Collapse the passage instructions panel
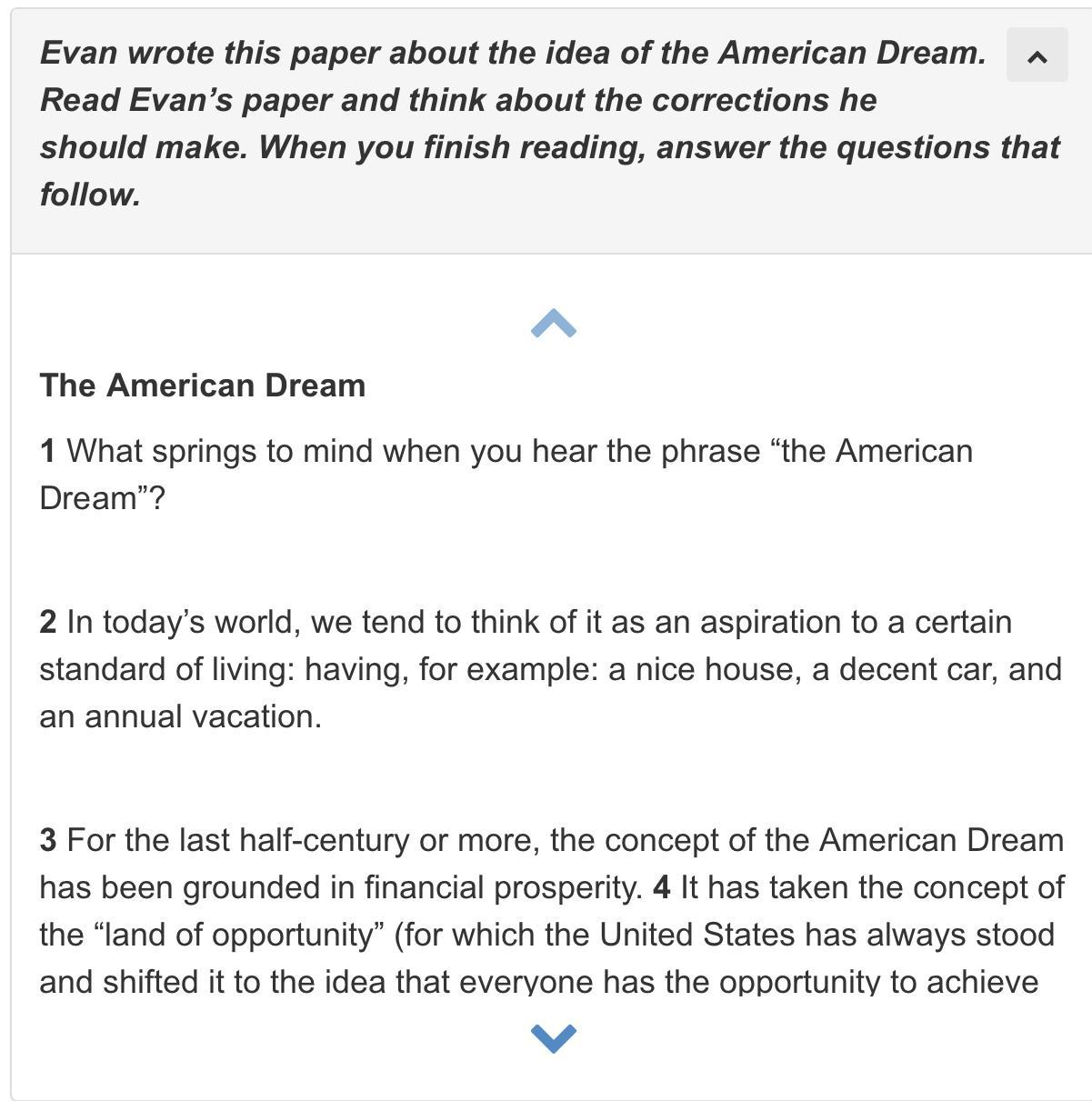1092x1101 pixels. 1037,55
